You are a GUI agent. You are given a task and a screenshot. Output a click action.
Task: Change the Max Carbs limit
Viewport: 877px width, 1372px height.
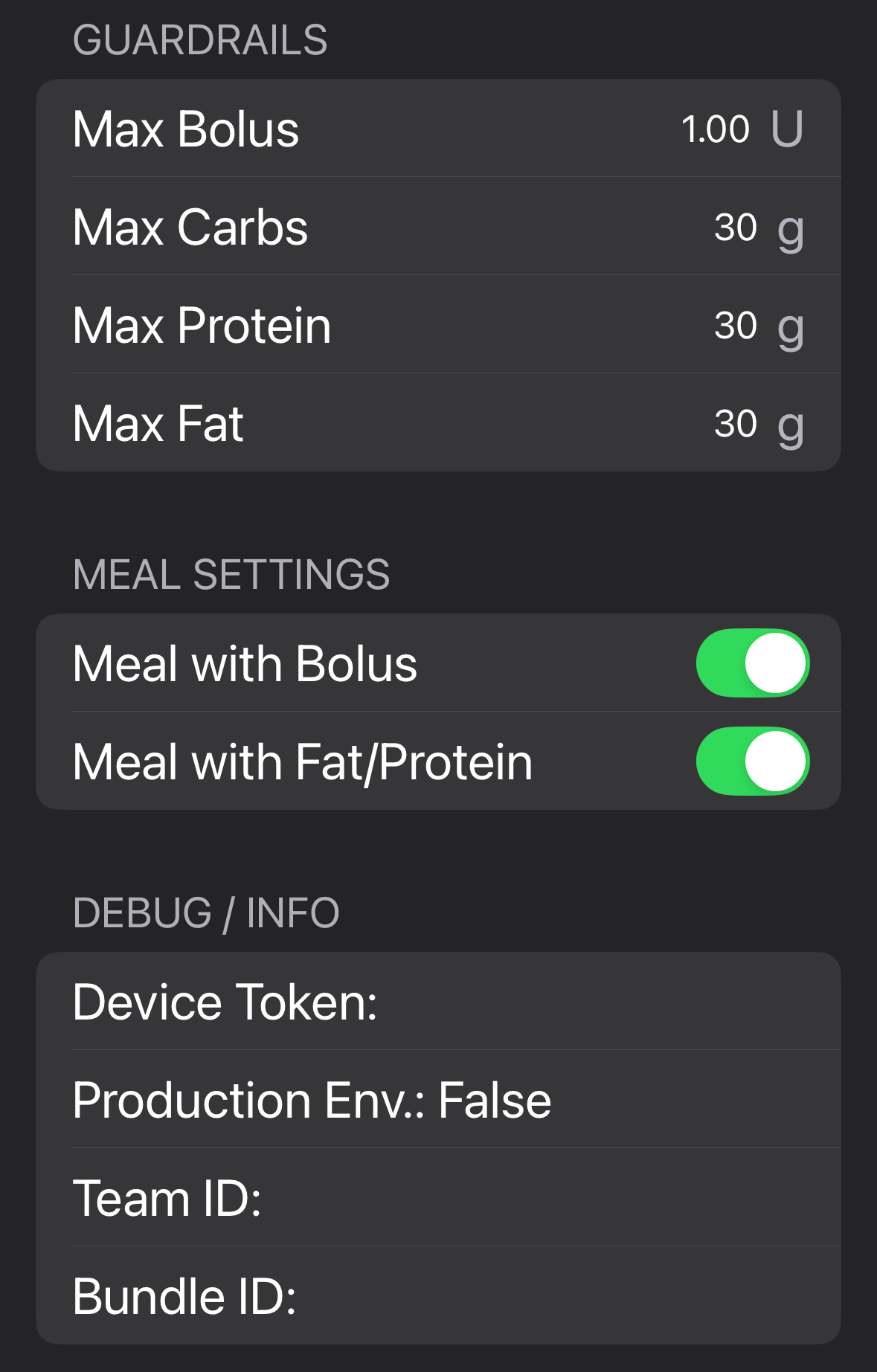(x=735, y=228)
